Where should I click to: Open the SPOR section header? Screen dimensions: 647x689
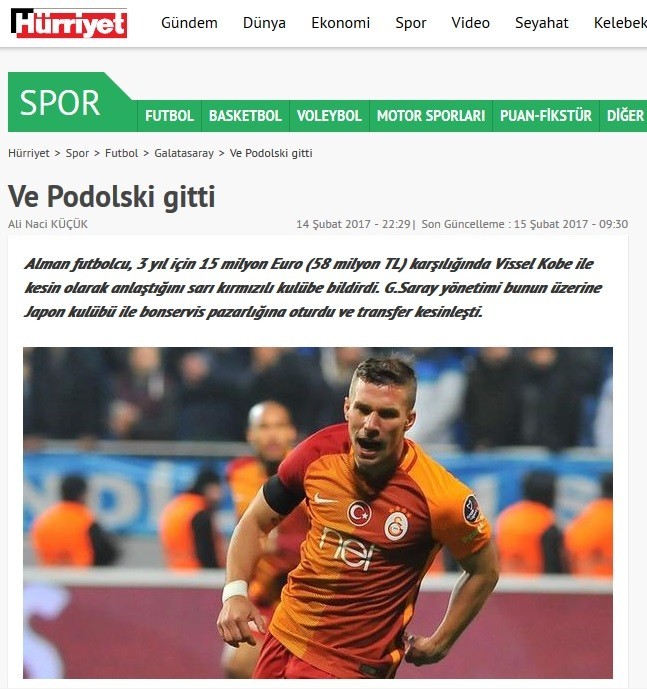pos(60,103)
